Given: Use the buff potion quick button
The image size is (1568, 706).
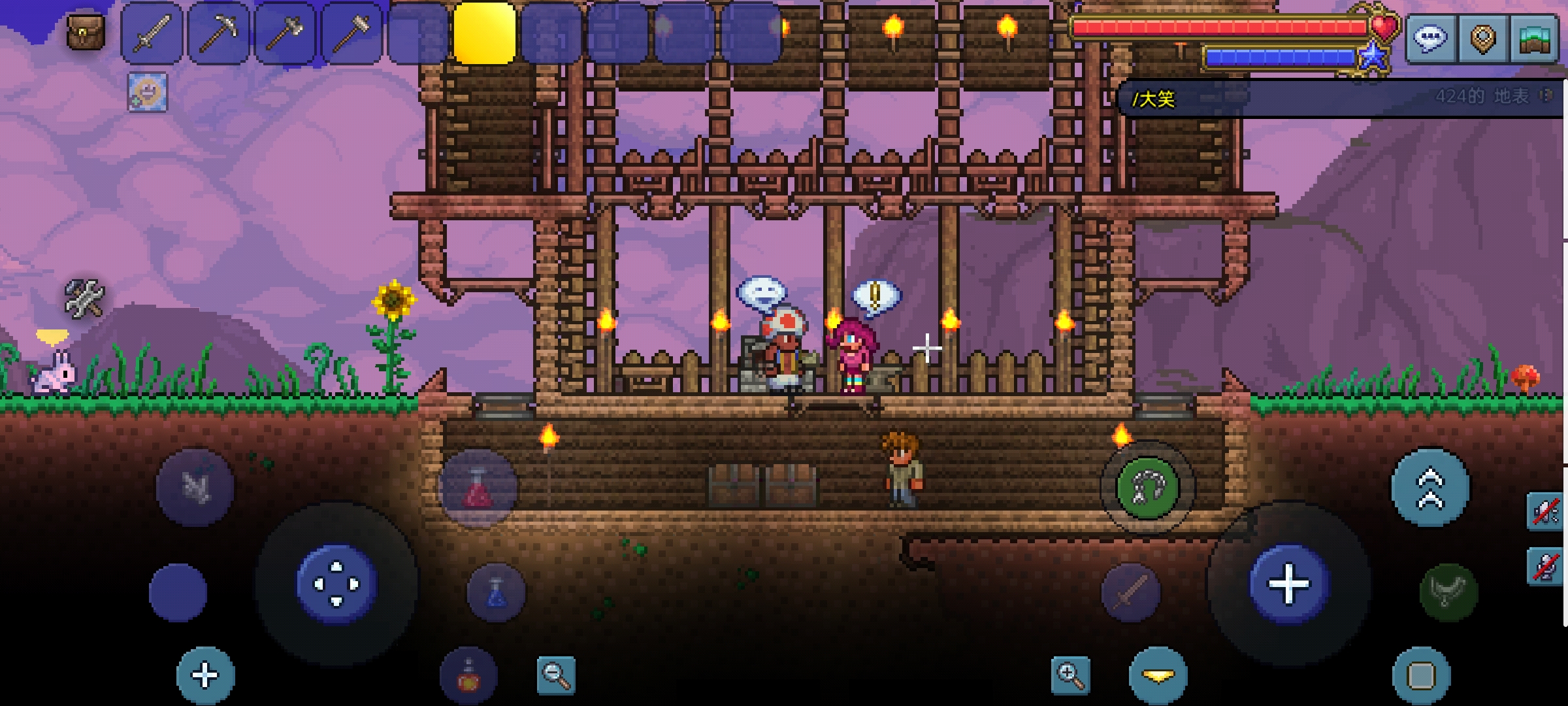Looking at the screenshot, I should click(x=468, y=675).
